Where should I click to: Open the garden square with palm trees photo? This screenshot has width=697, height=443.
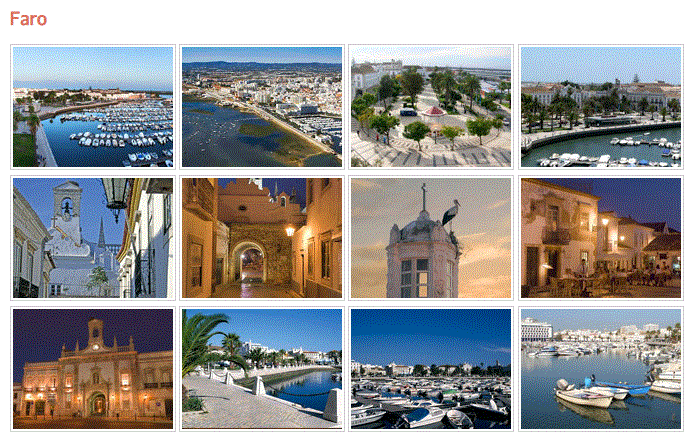click(x=431, y=106)
